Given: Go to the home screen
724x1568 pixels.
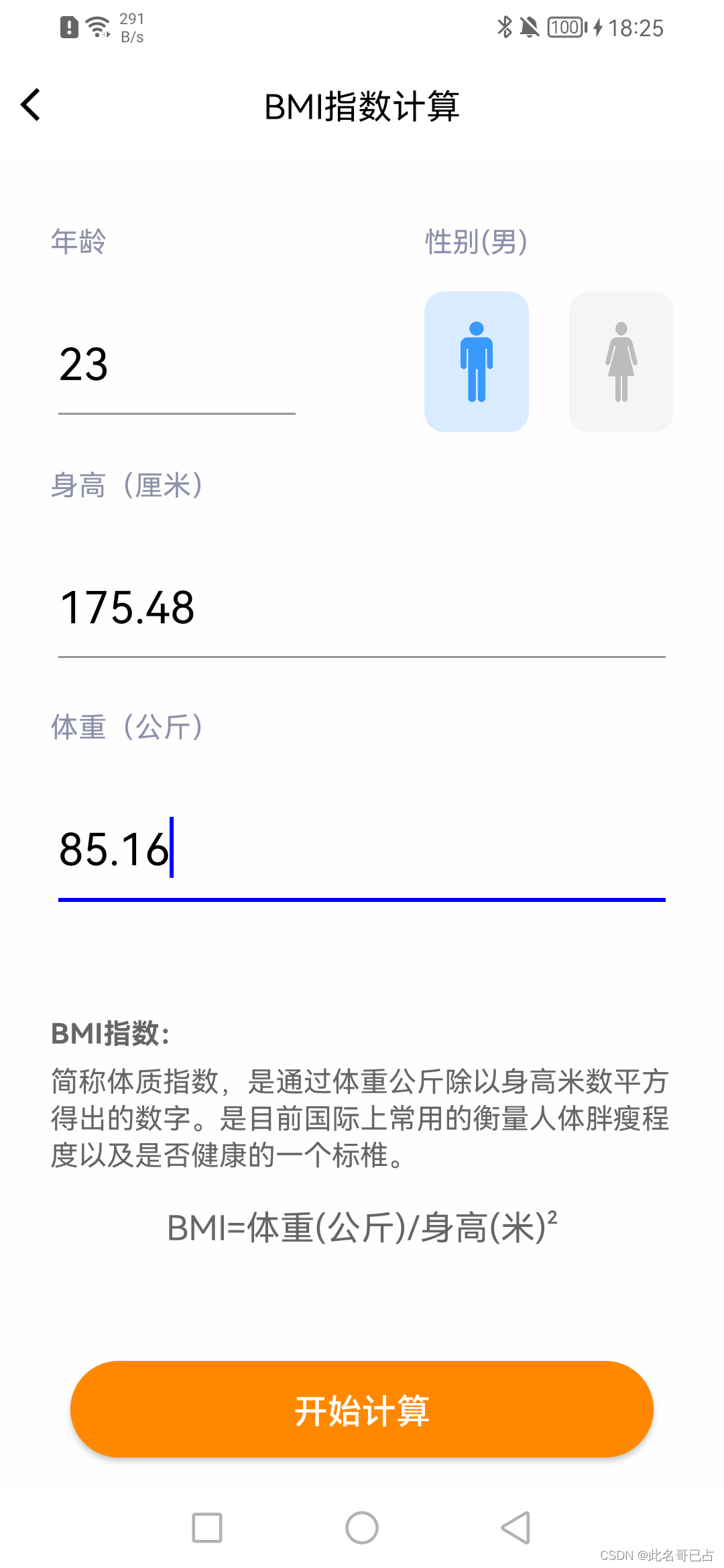Looking at the screenshot, I should [362, 1528].
